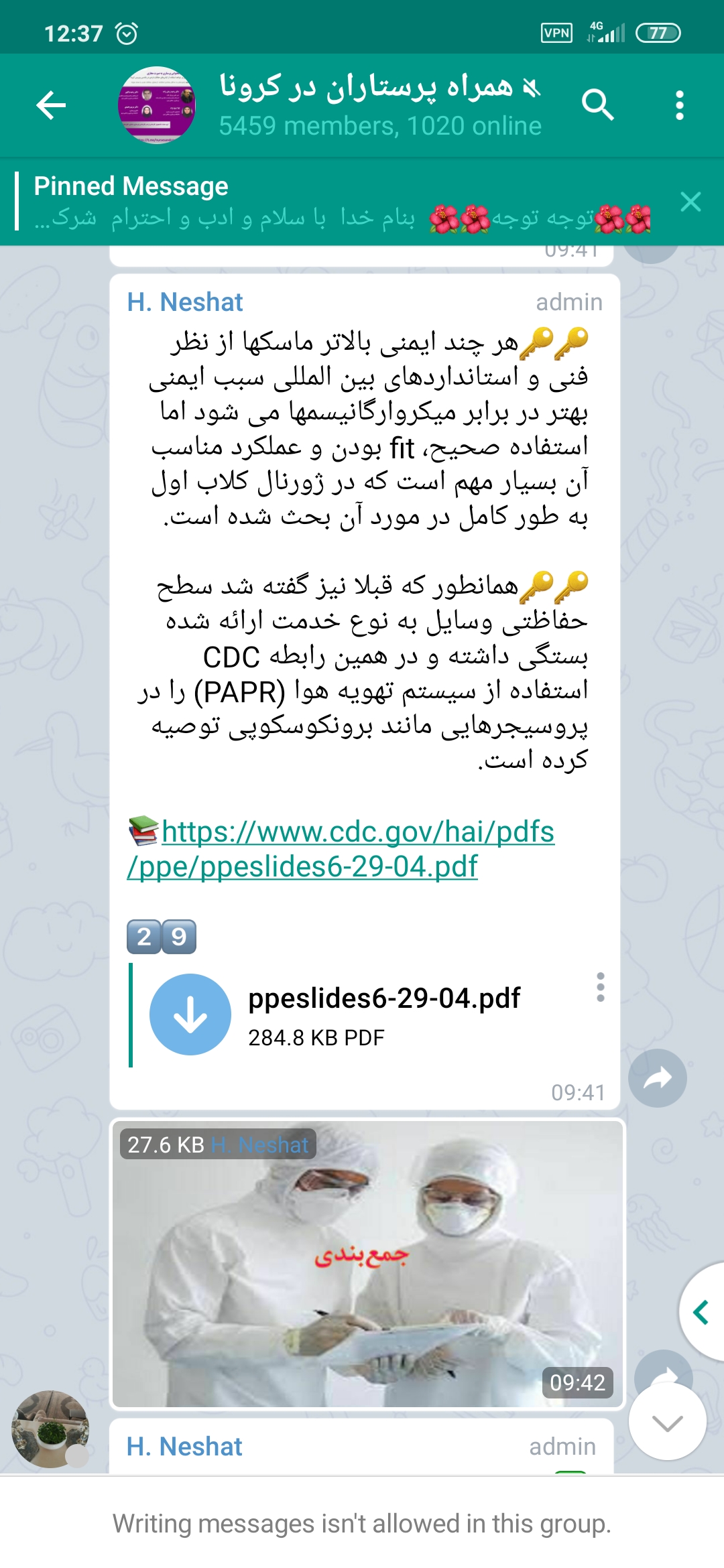Open the photo of workers in protective suits

coord(367,1263)
